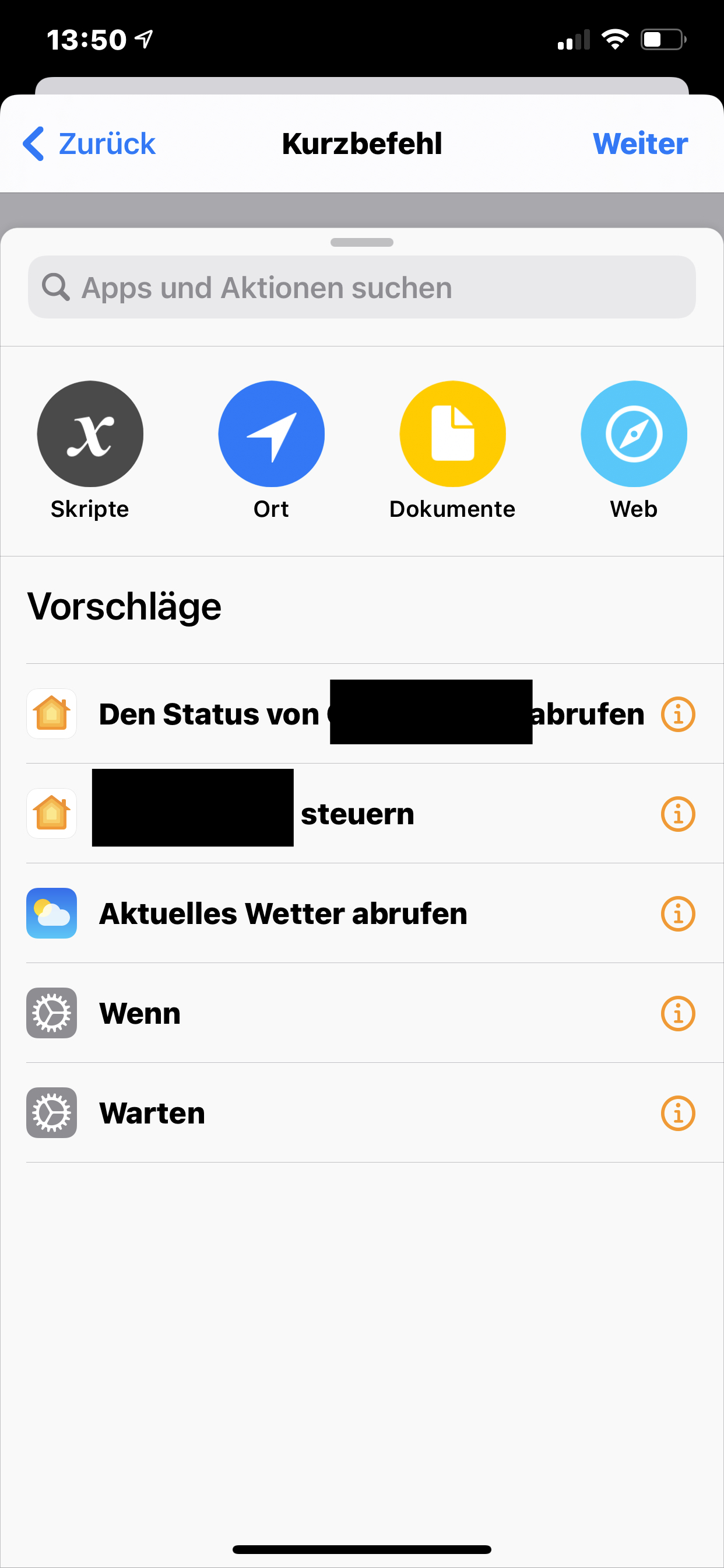The image size is (724, 1568).
Task: Open the Ort category
Action: coord(271,434)
